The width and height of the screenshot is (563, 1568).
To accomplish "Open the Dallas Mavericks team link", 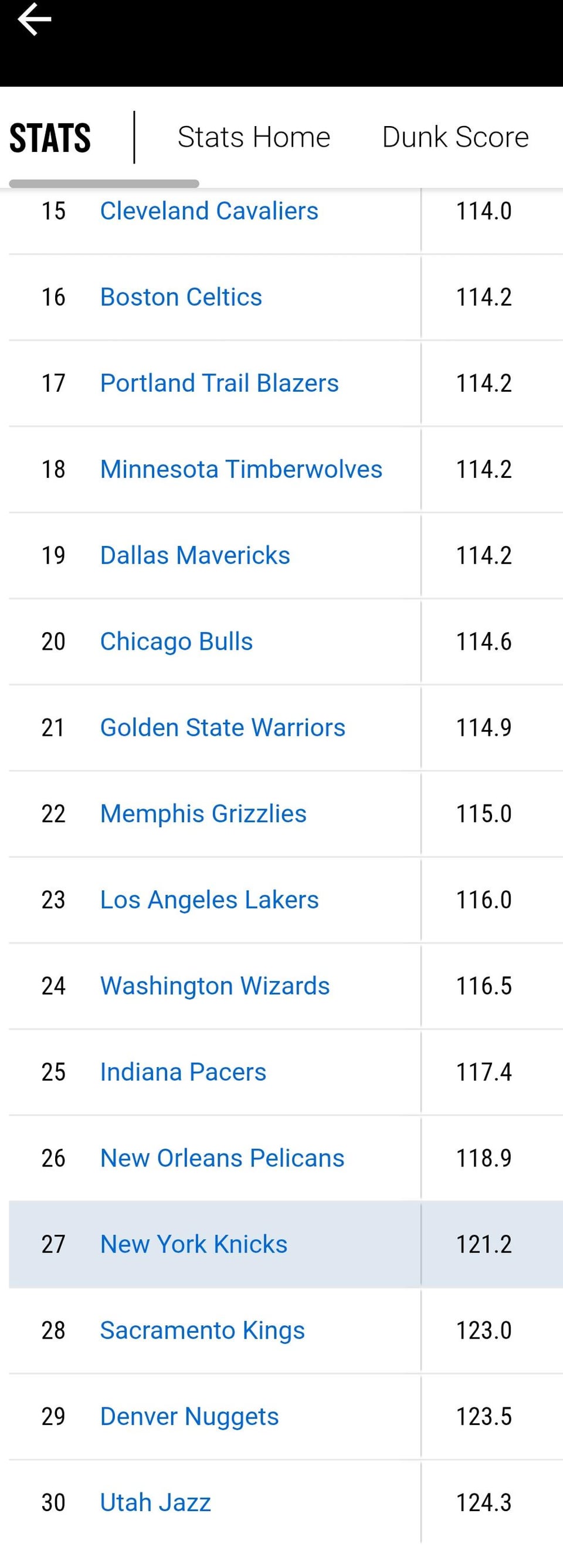I will tap(195, 555).
